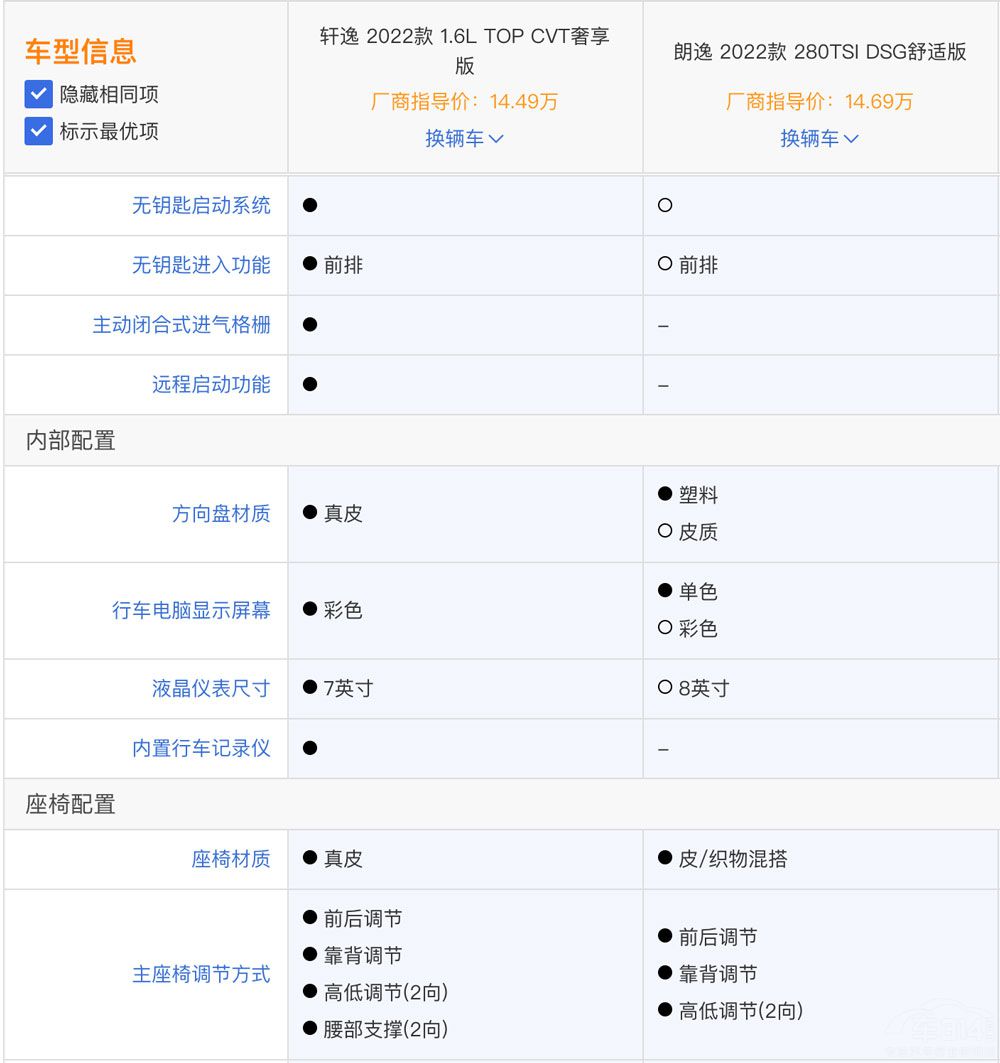
Task: Open the 远程启动功能 link
Action: (211, 384)
